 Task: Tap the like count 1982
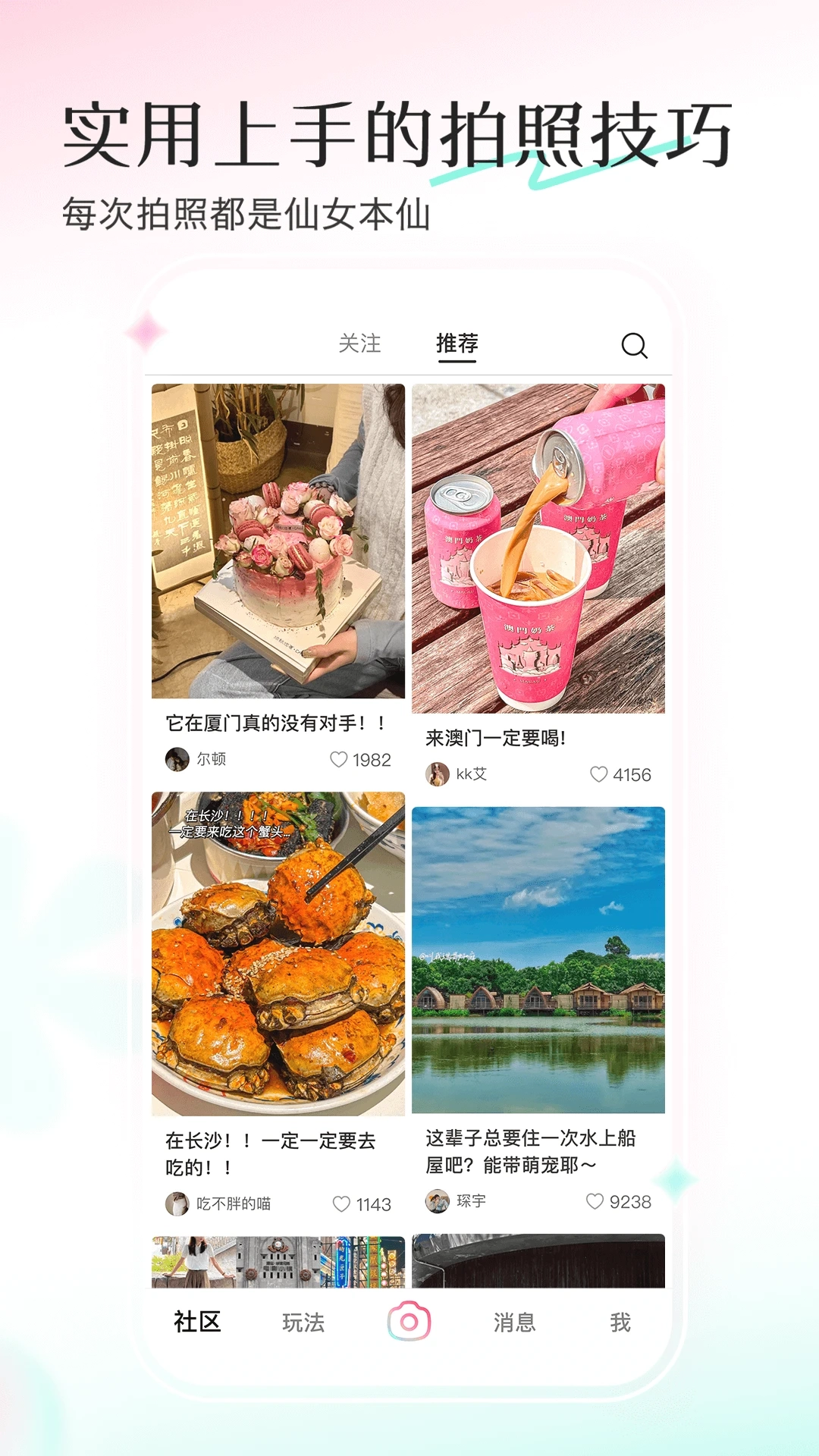(x=371, y=760)
